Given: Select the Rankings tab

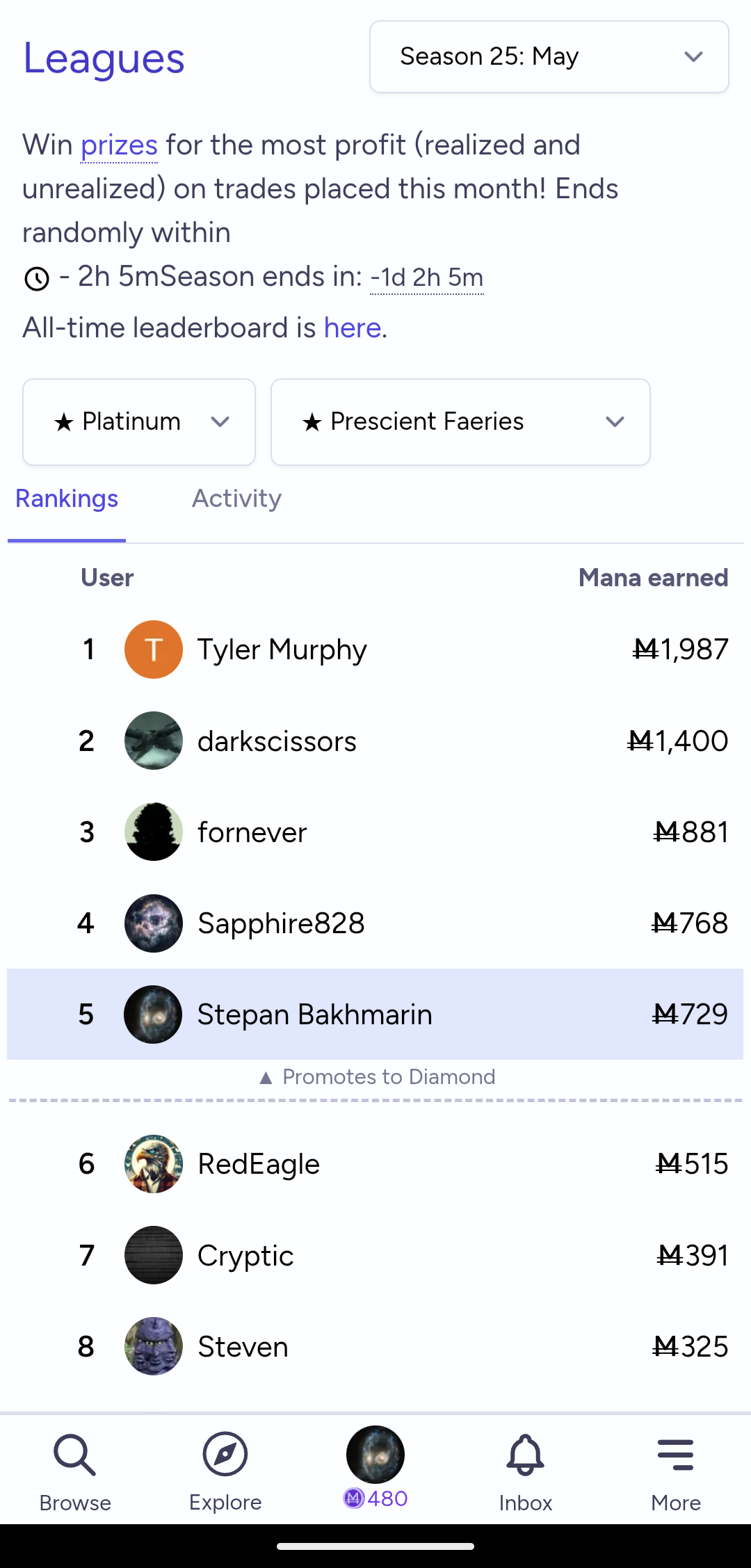Looking at the screenshot, I should point(67,499).
